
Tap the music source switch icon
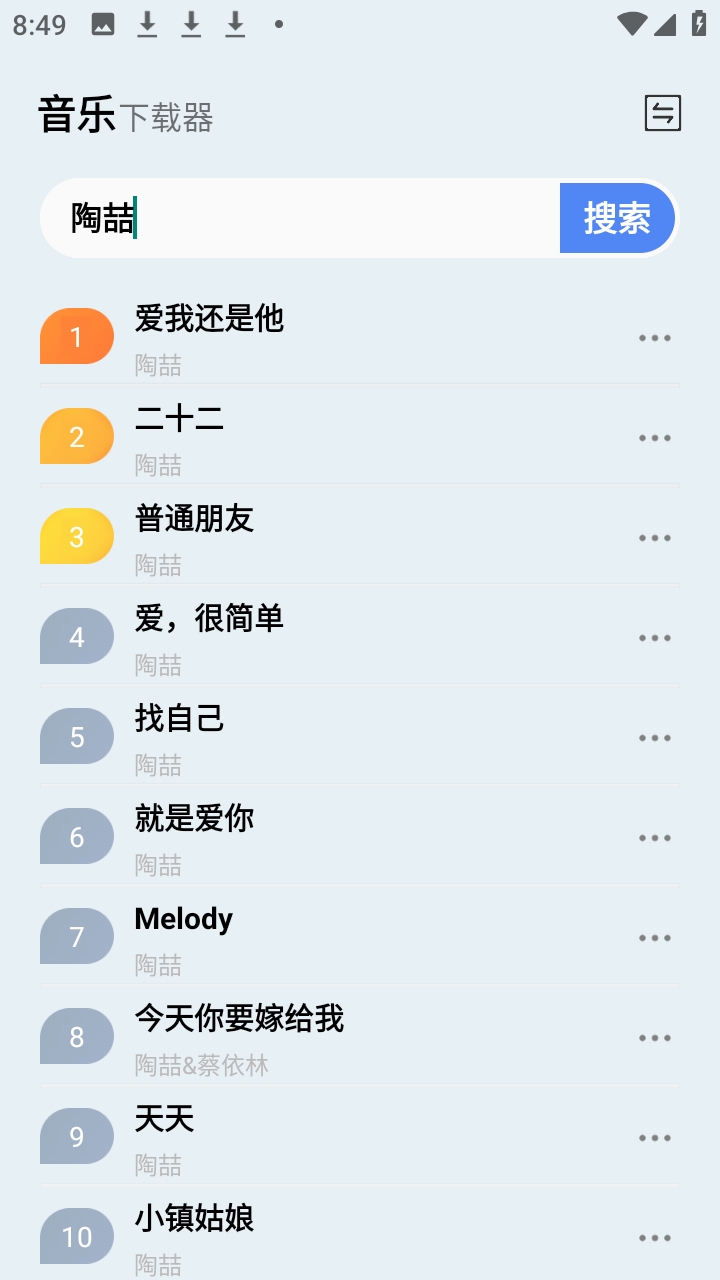pos(661,113)
